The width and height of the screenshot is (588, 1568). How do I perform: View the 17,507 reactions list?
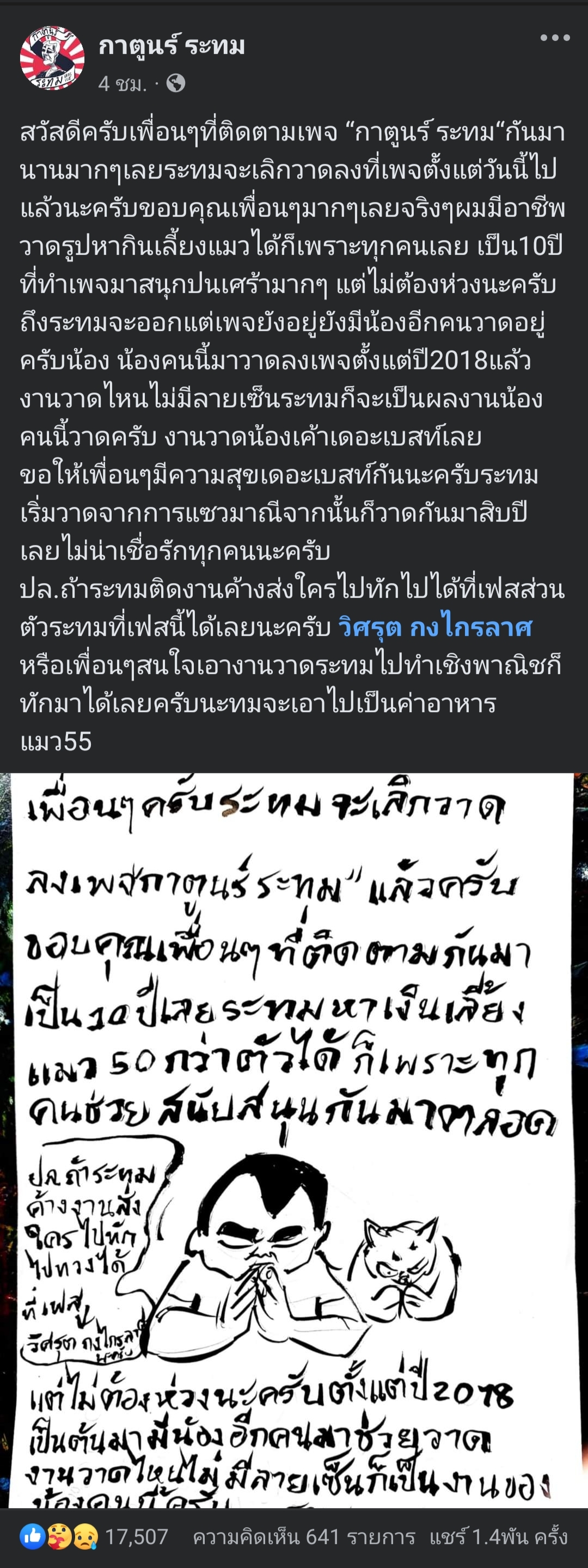click(x=94, y=1536)
